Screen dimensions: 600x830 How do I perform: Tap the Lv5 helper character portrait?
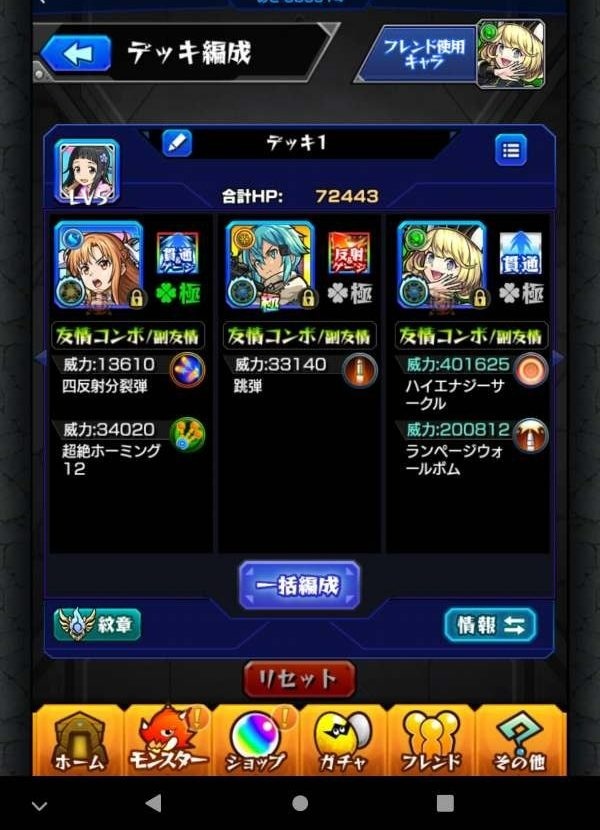point(88,172)
